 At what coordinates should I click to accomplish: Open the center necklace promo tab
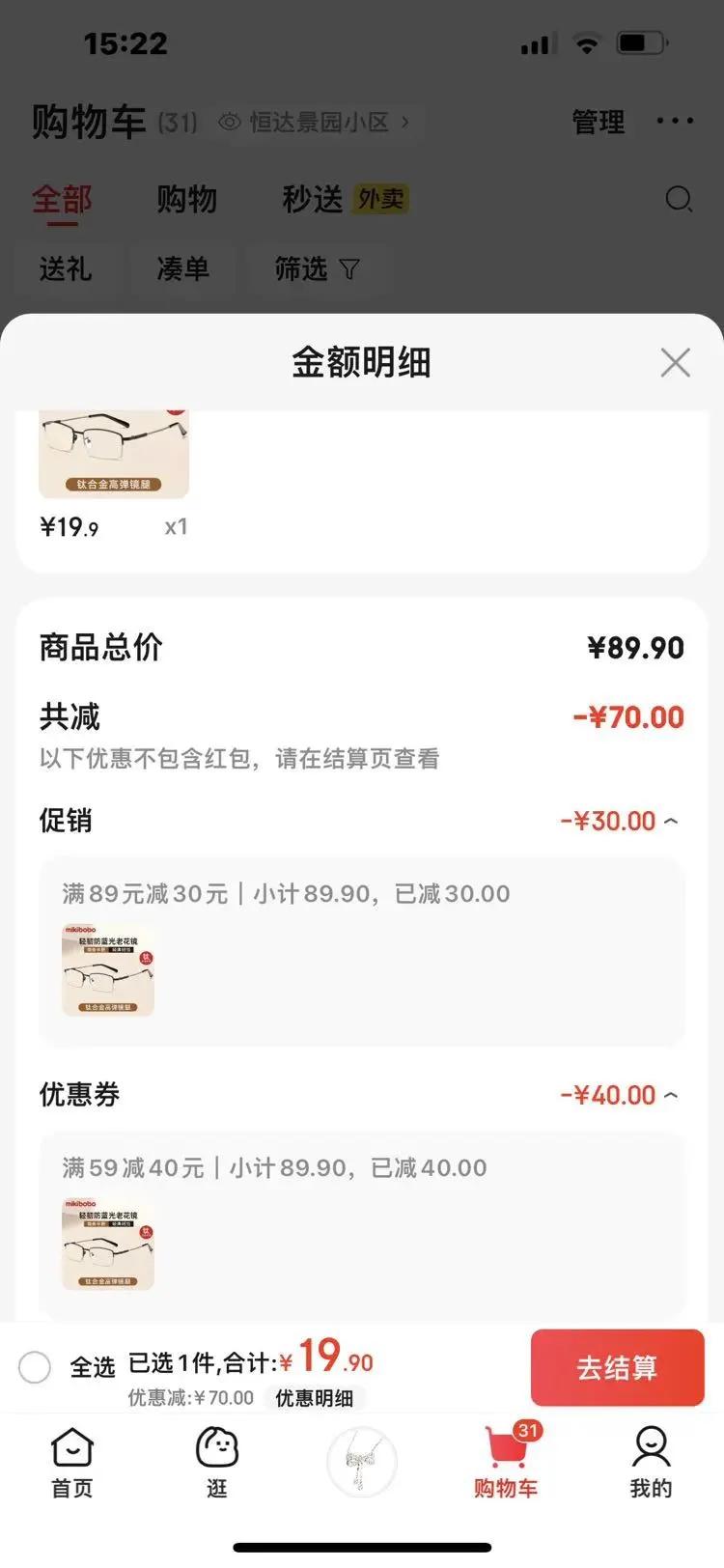coord(362,1462)
